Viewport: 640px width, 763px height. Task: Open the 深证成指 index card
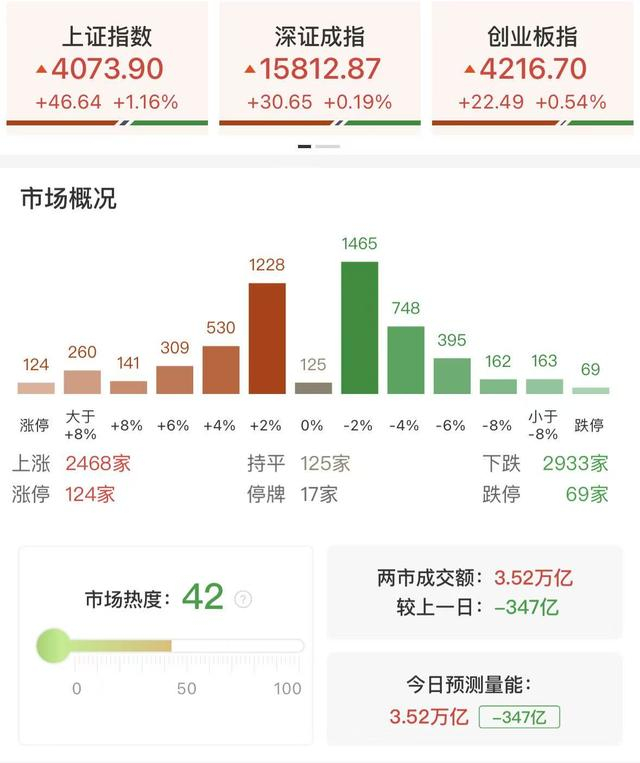click(320, 67)
